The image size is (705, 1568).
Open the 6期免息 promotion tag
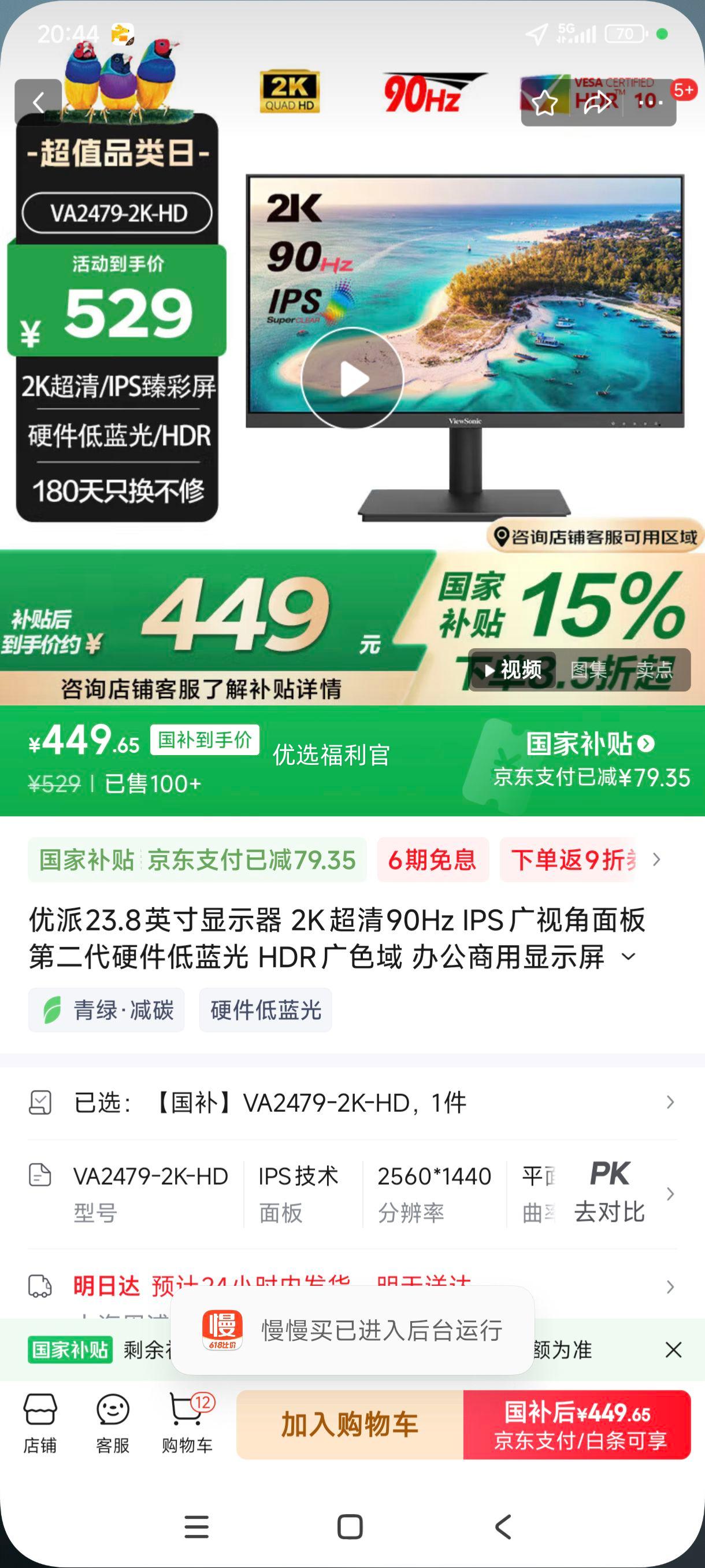[x=432, y=860]
